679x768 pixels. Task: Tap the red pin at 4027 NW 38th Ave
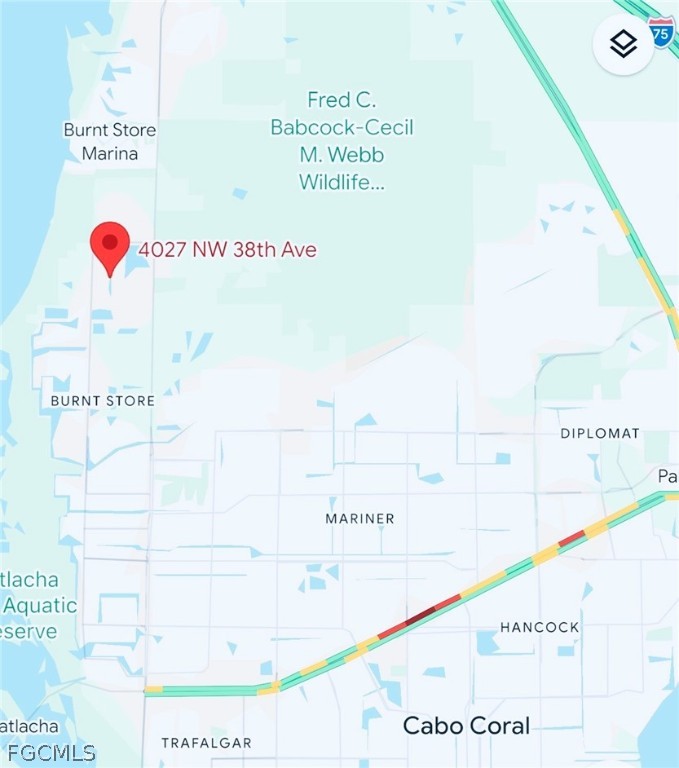[x=110, y=245]
